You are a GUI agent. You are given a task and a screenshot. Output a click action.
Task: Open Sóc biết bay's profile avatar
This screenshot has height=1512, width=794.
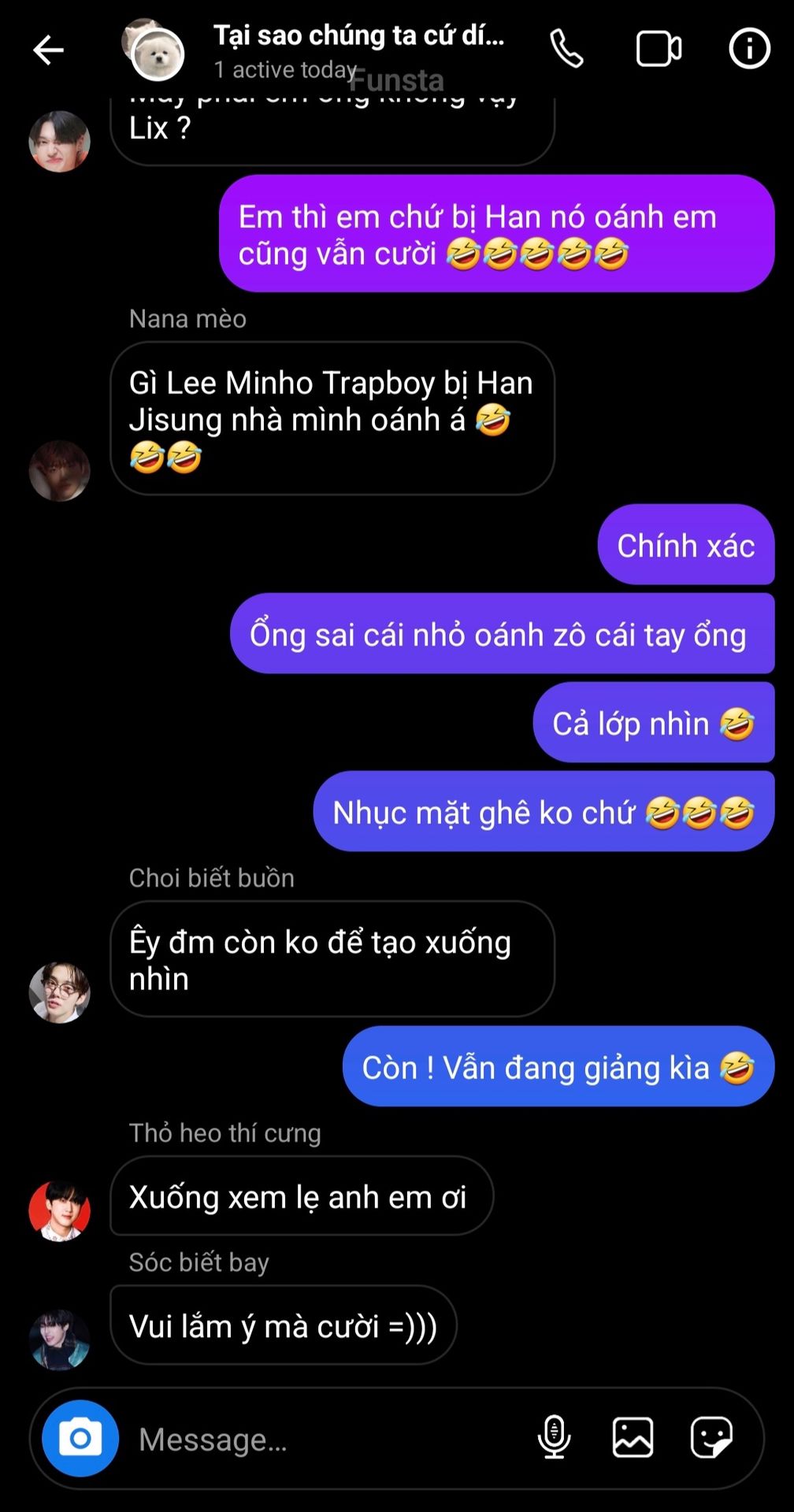(x=60, y=1340)
